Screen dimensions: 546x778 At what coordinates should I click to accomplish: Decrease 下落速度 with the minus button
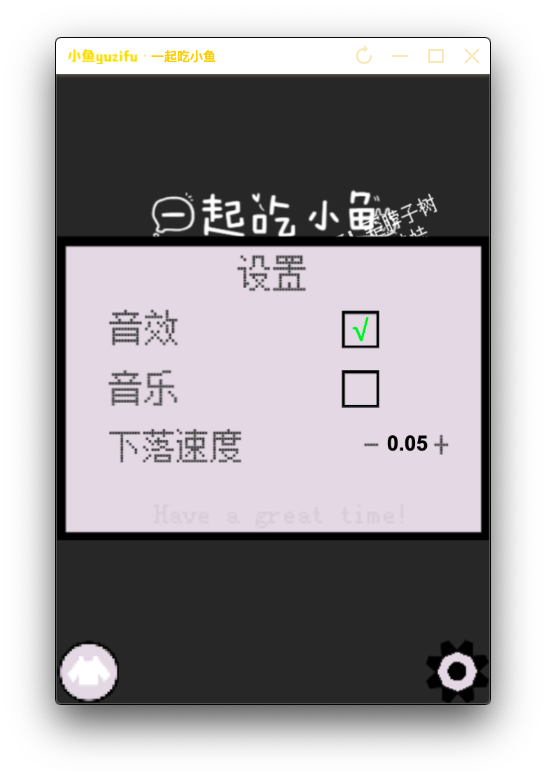click(371, 445)
